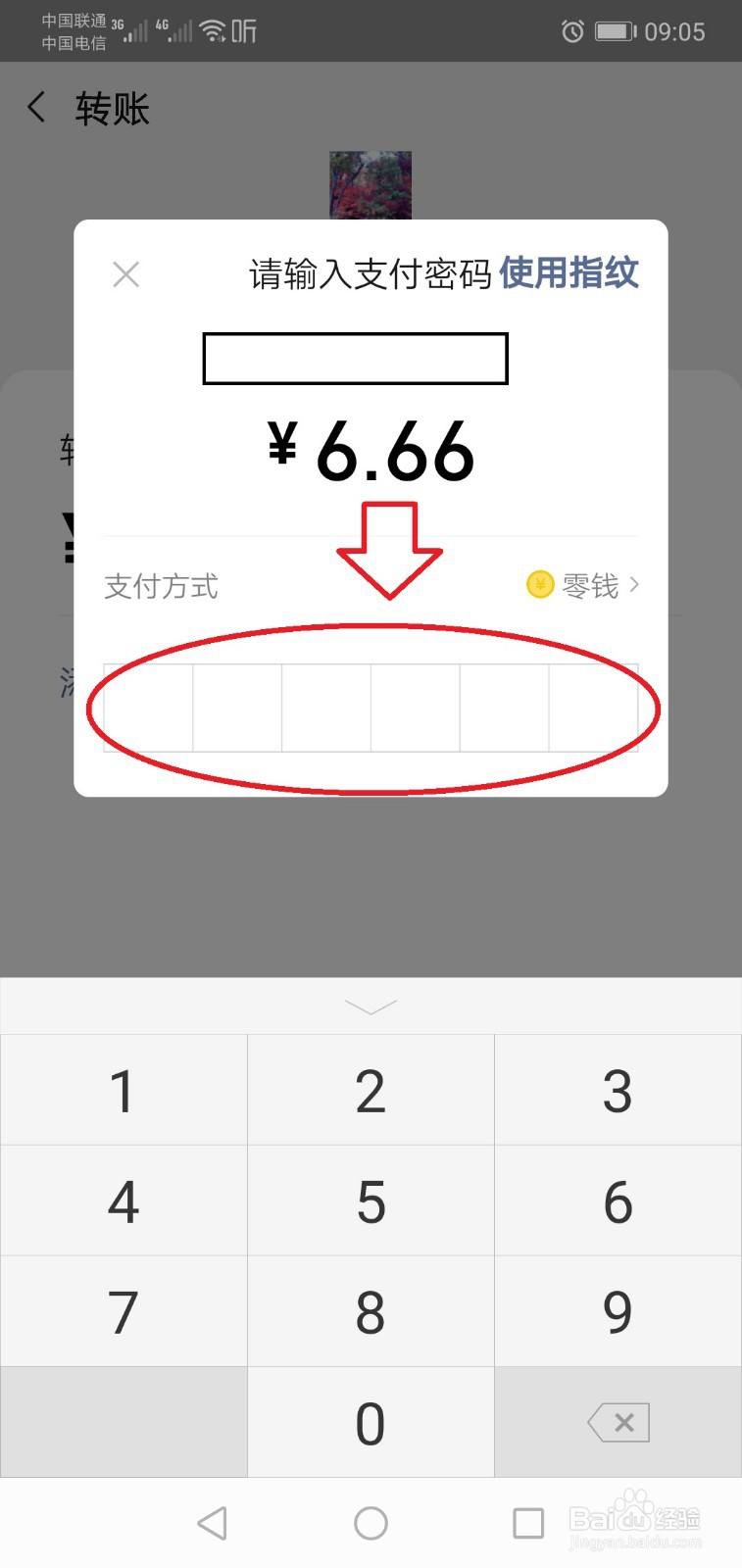Tap the yellow coin icon beside 零钱
Image resolution: width=742 pixels, height=1568 pixels.
[540, 585]
